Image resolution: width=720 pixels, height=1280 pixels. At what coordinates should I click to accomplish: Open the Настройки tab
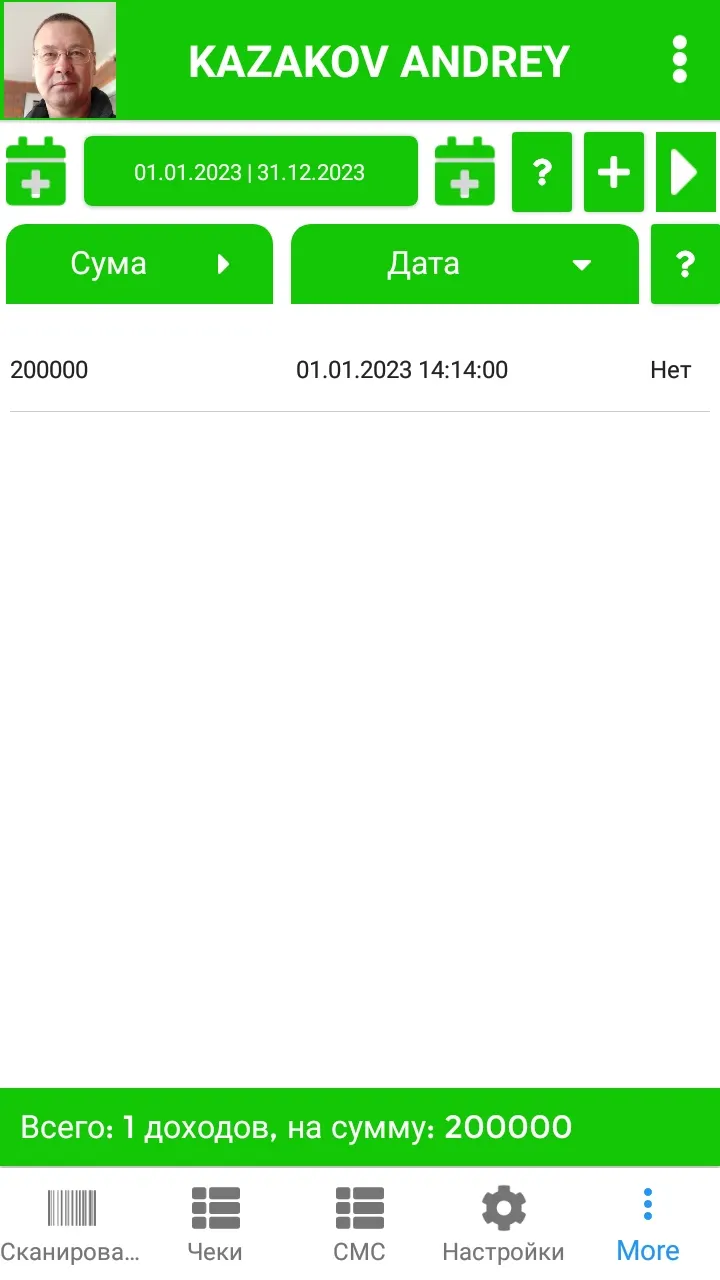coord(504,1224)
